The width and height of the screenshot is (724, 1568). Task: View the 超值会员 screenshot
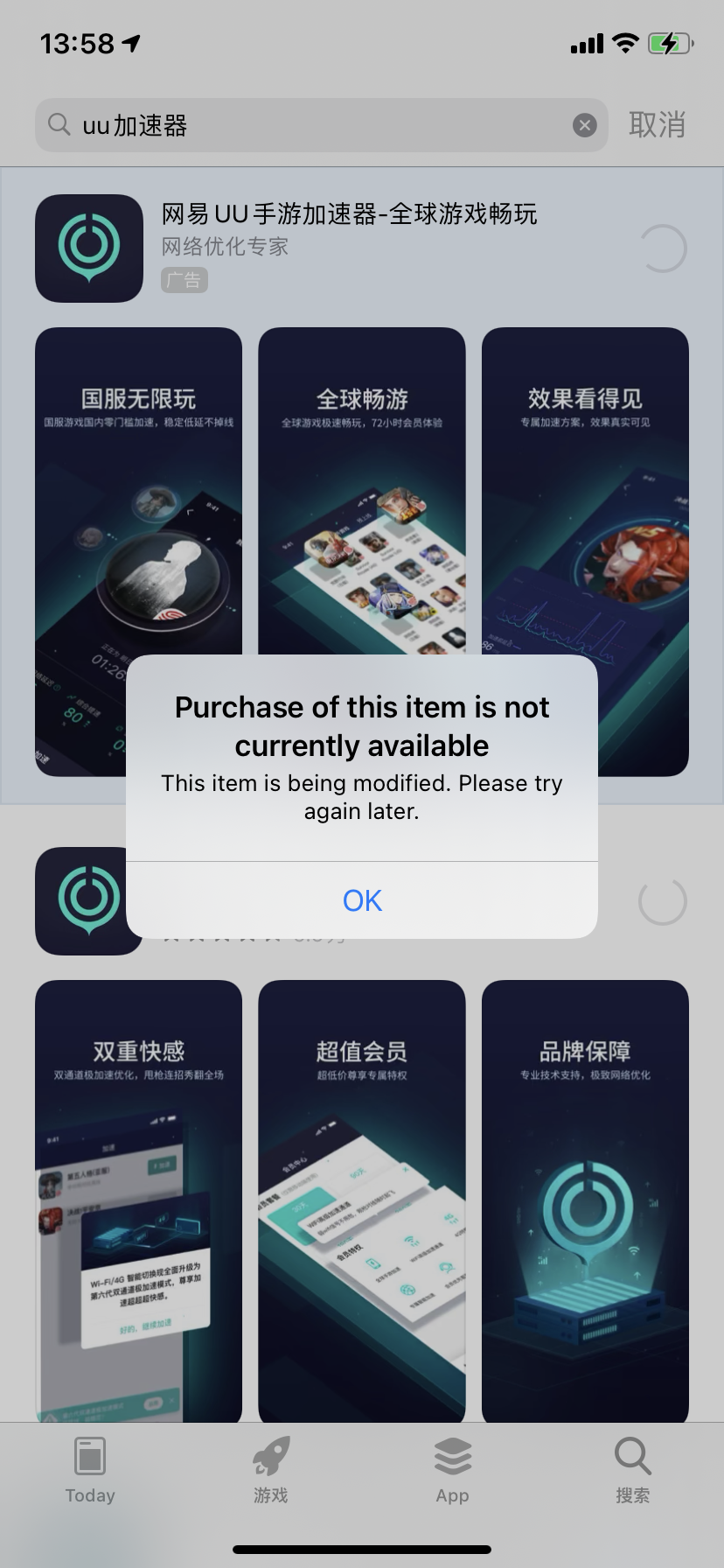point(362,1199)
